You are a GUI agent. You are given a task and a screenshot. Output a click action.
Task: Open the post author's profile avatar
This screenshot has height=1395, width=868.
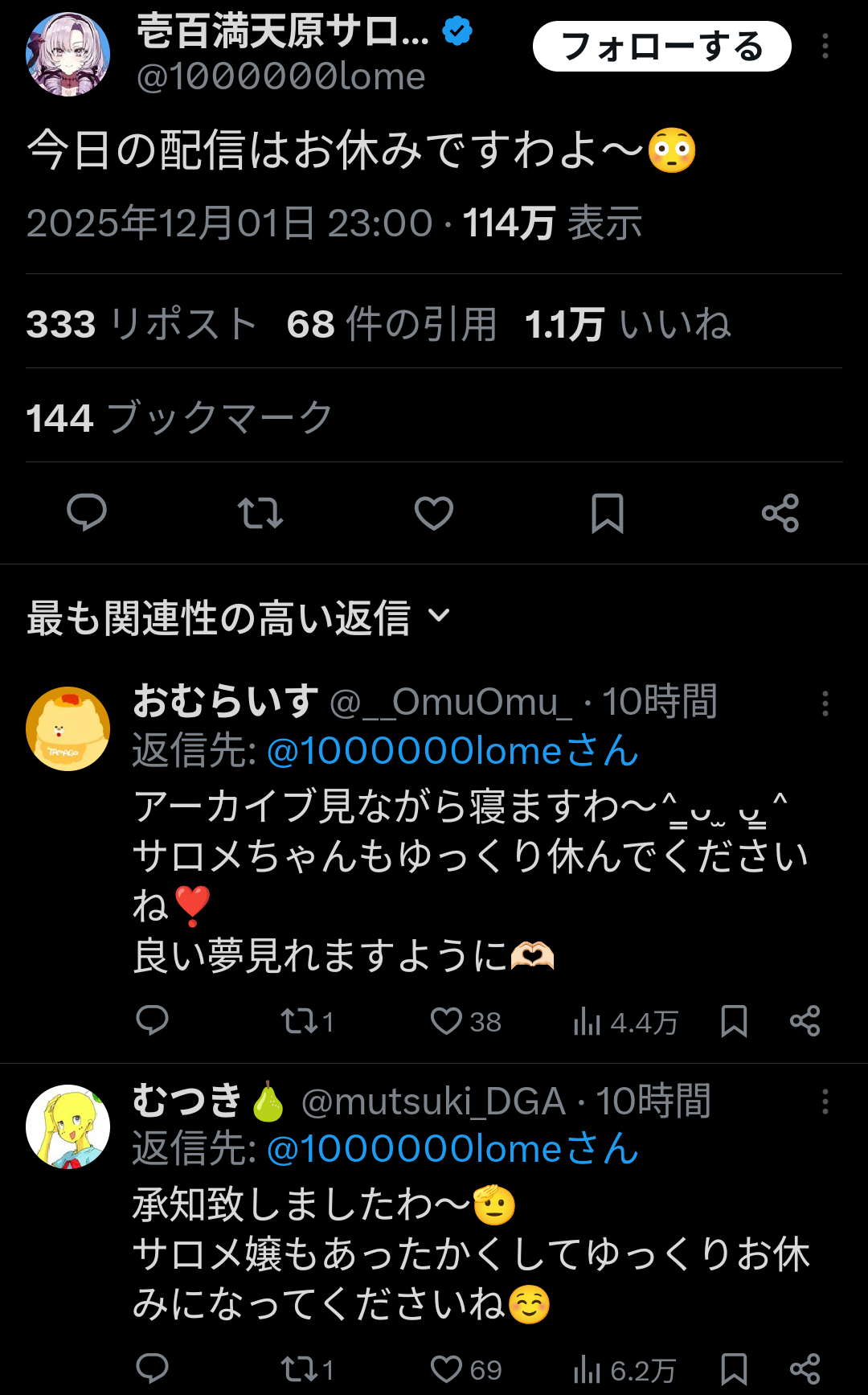point(68,54)
